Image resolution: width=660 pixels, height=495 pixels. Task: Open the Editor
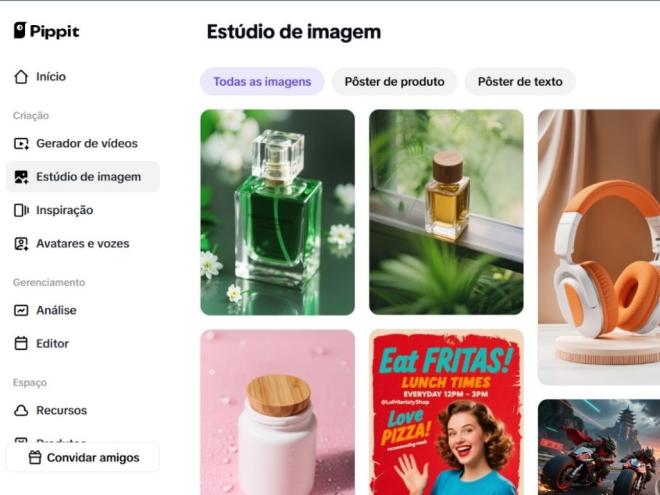(x=52, y=343)
